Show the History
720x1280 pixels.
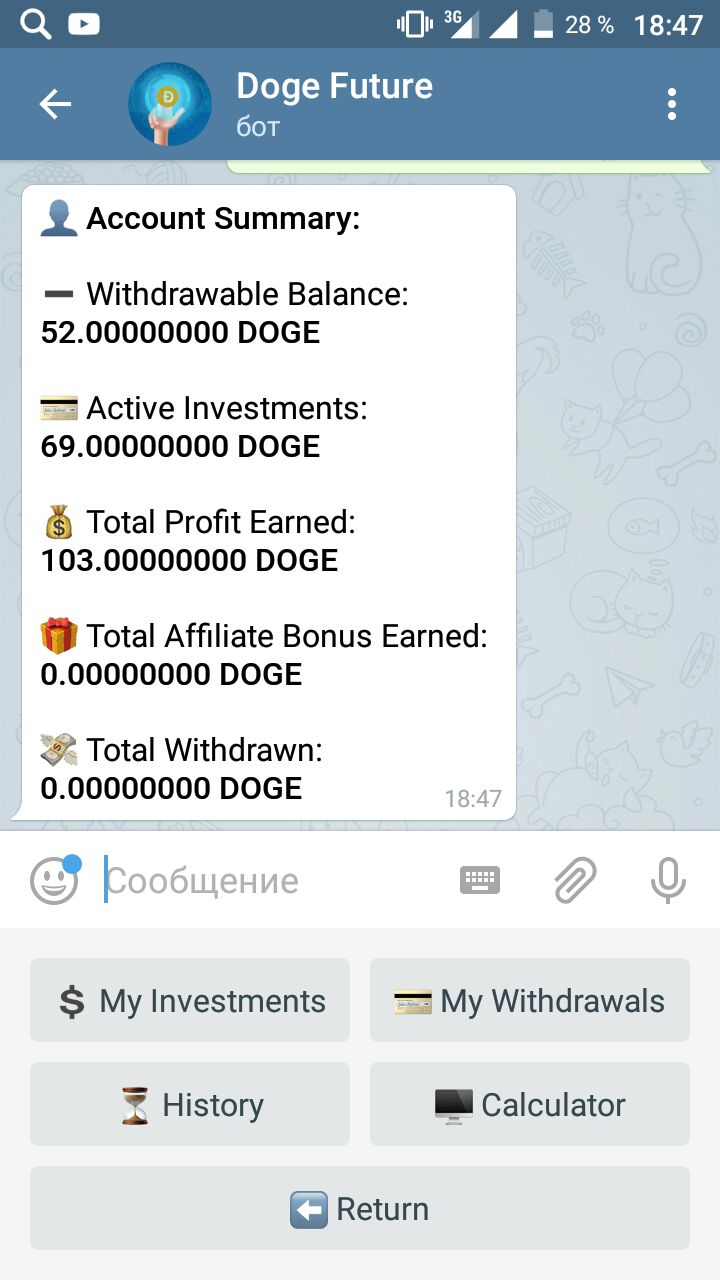[190, 1104]
